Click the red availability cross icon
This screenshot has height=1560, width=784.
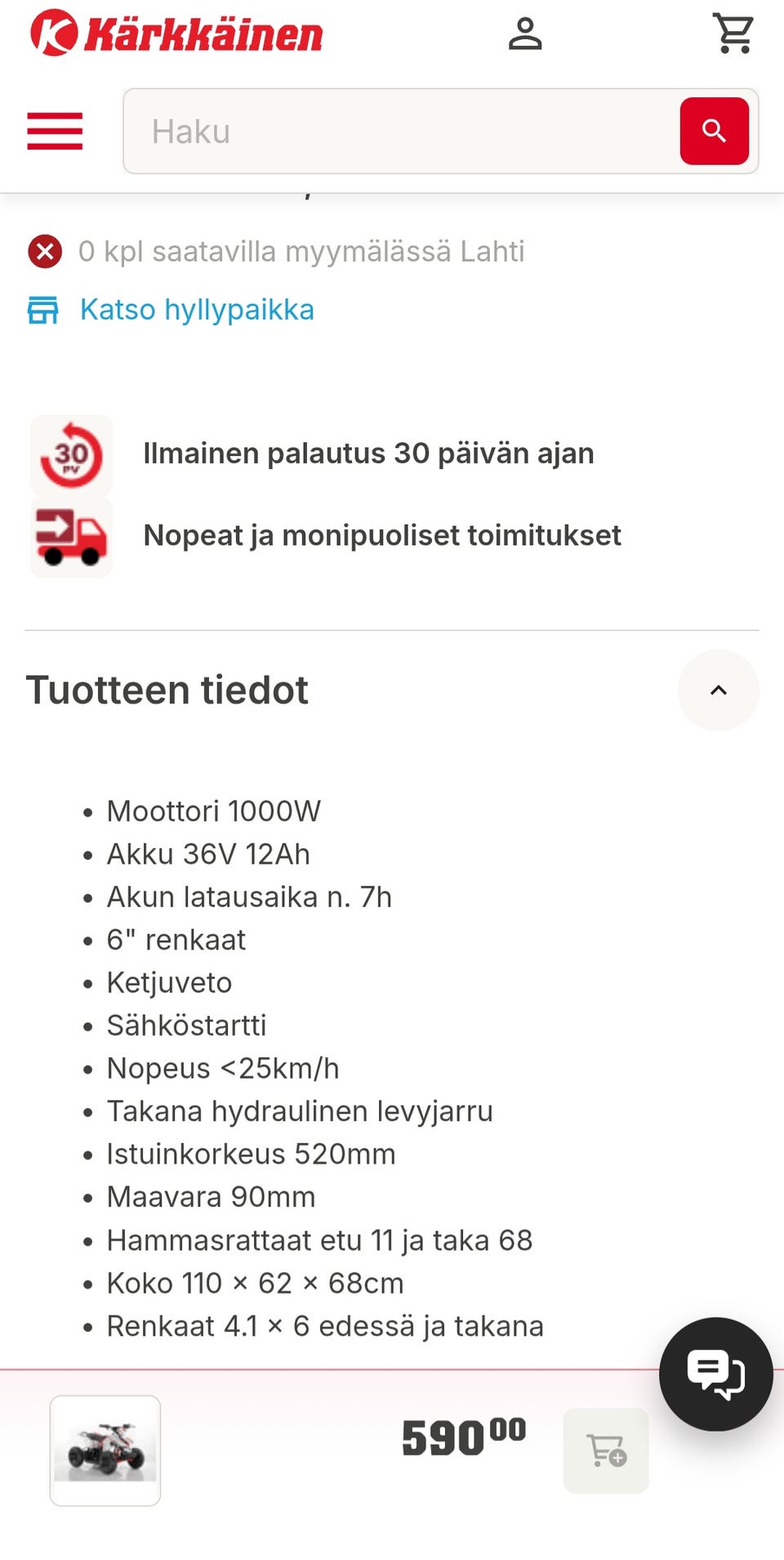pyautogui.click(x=45, y=251)
